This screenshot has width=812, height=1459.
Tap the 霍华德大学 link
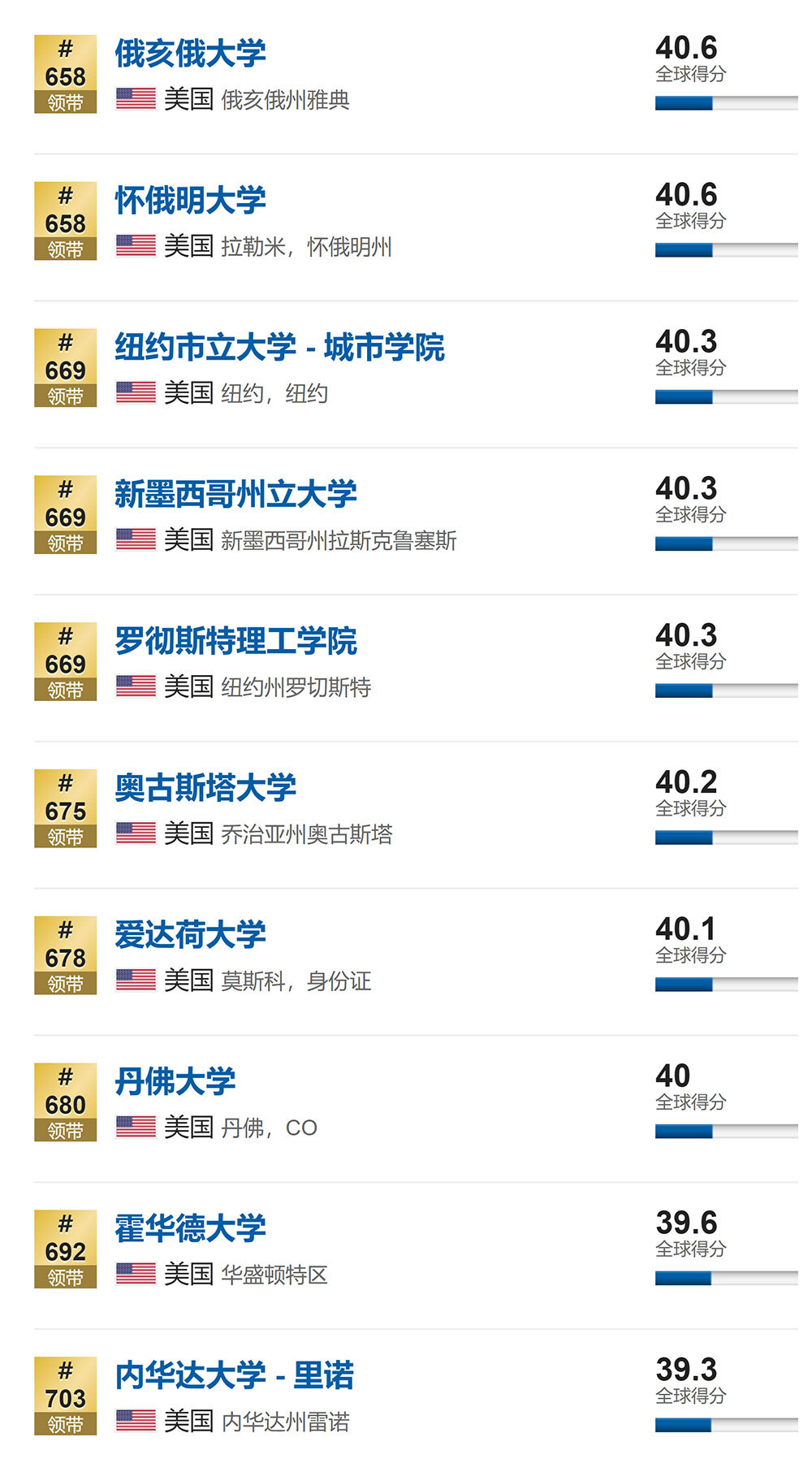tap(190, 1230)
